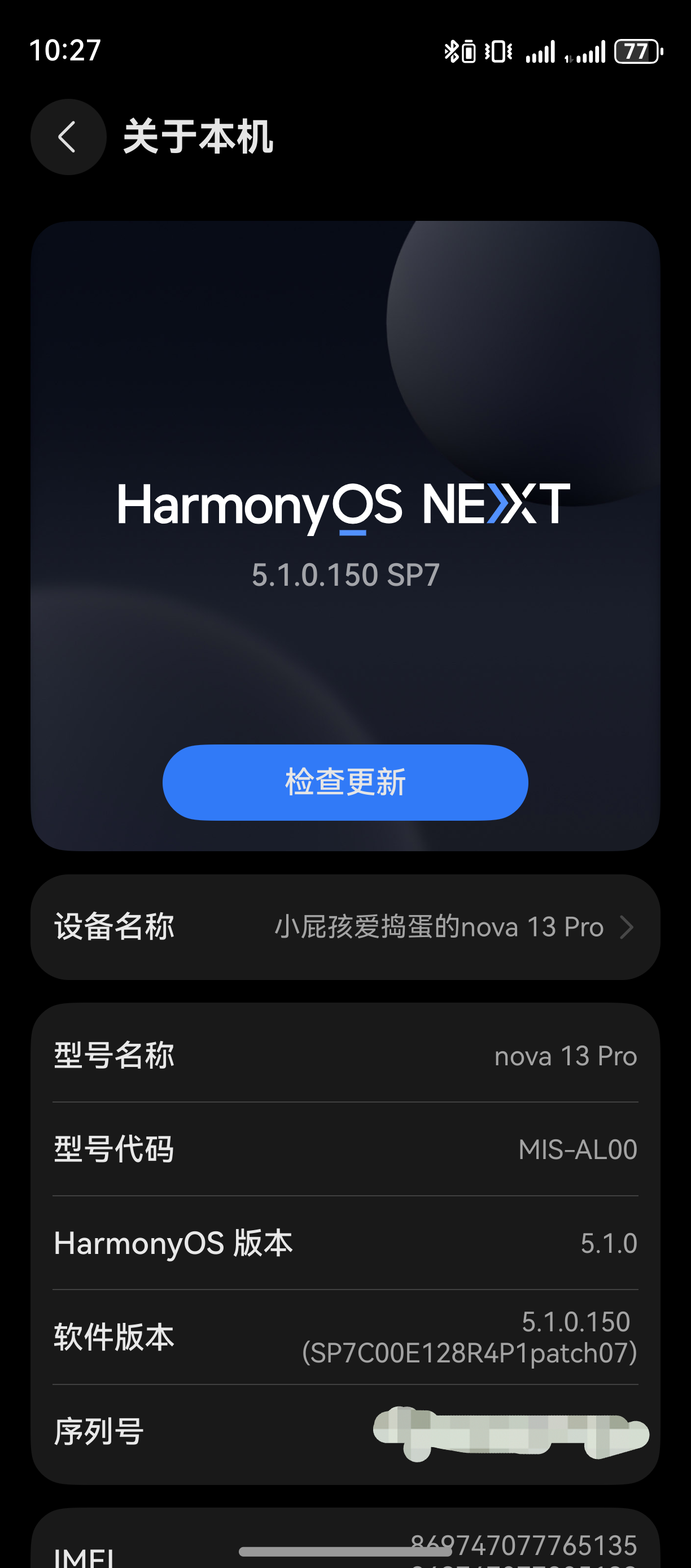Tap the 检查更新 button
The width and height of the screenshot is (691, 1568).
345,782
